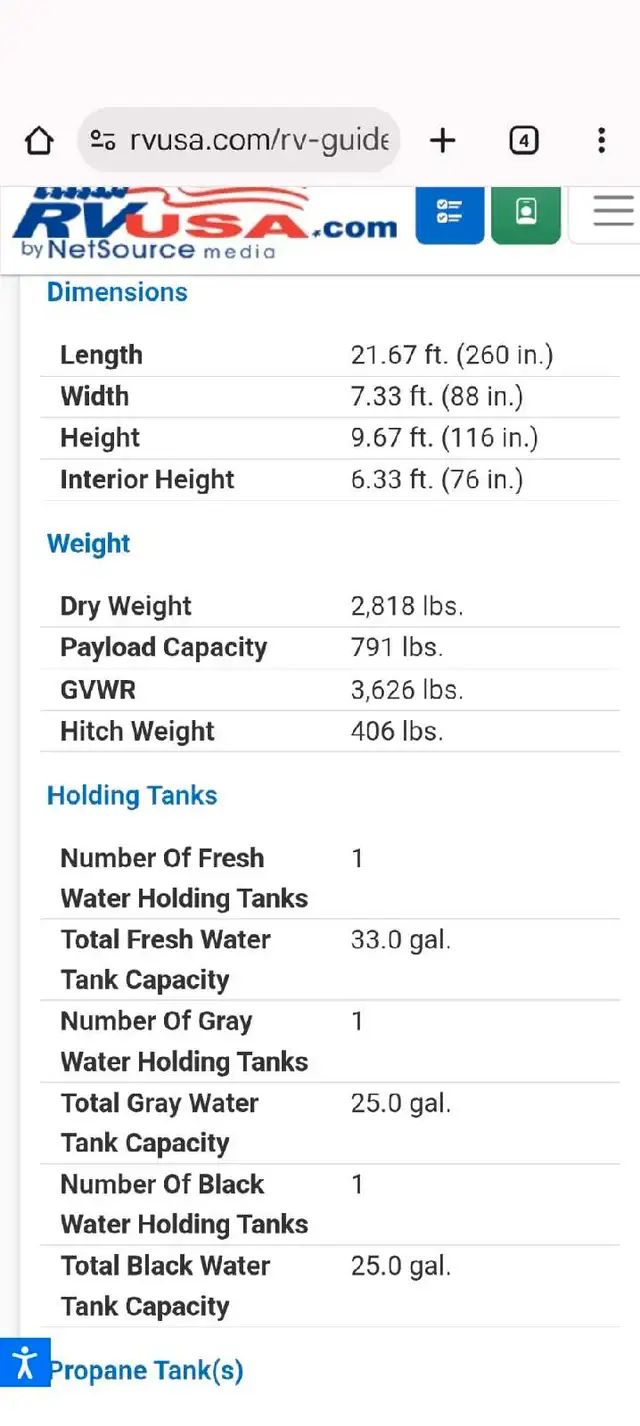The image size is (640, 1426).
Task: Tap the blue checklist button
Action: pos(450,213)
